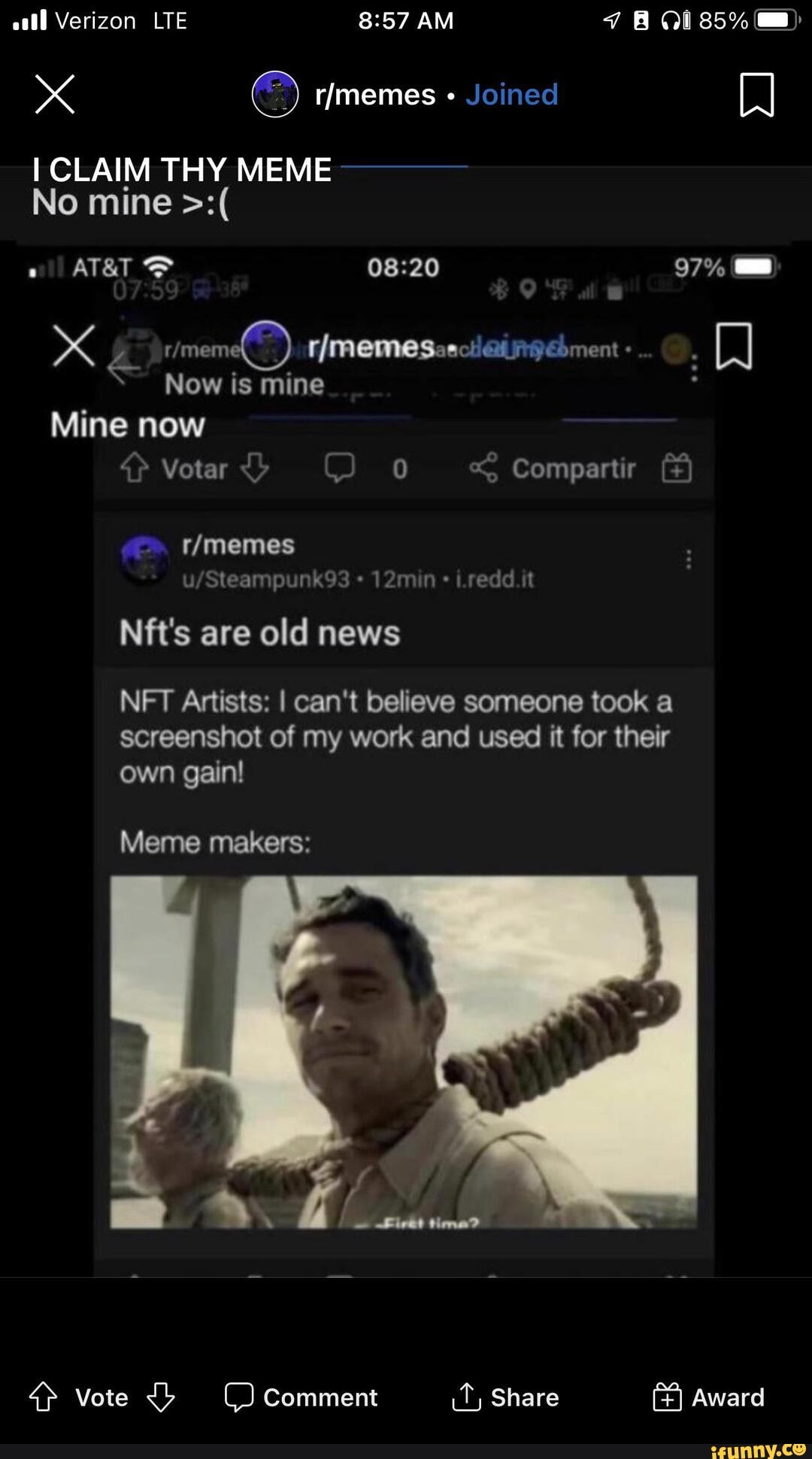Viewport: 812px width, 1459px height.
Task: Downvote the post using the down arrow
Action: (x=160, y=1397)
